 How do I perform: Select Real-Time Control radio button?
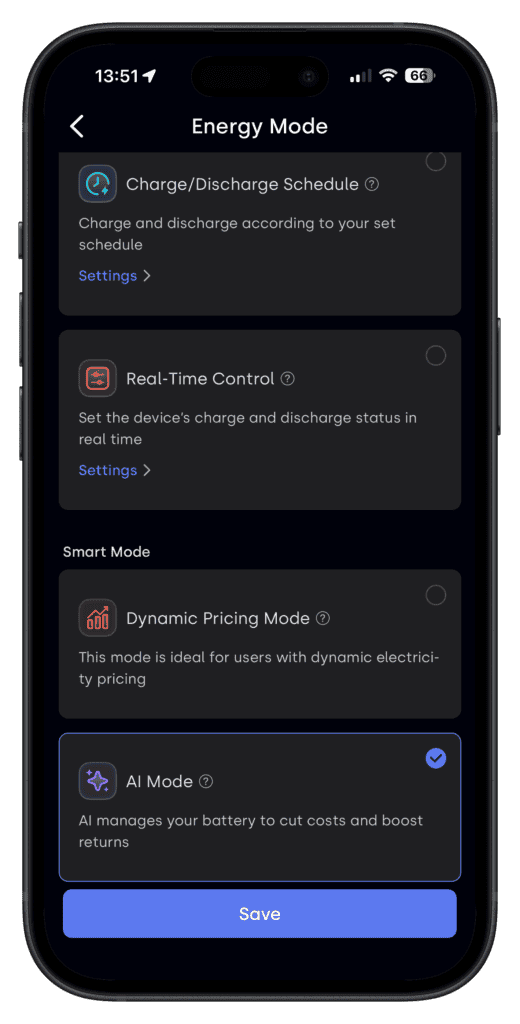pos(436,356)
